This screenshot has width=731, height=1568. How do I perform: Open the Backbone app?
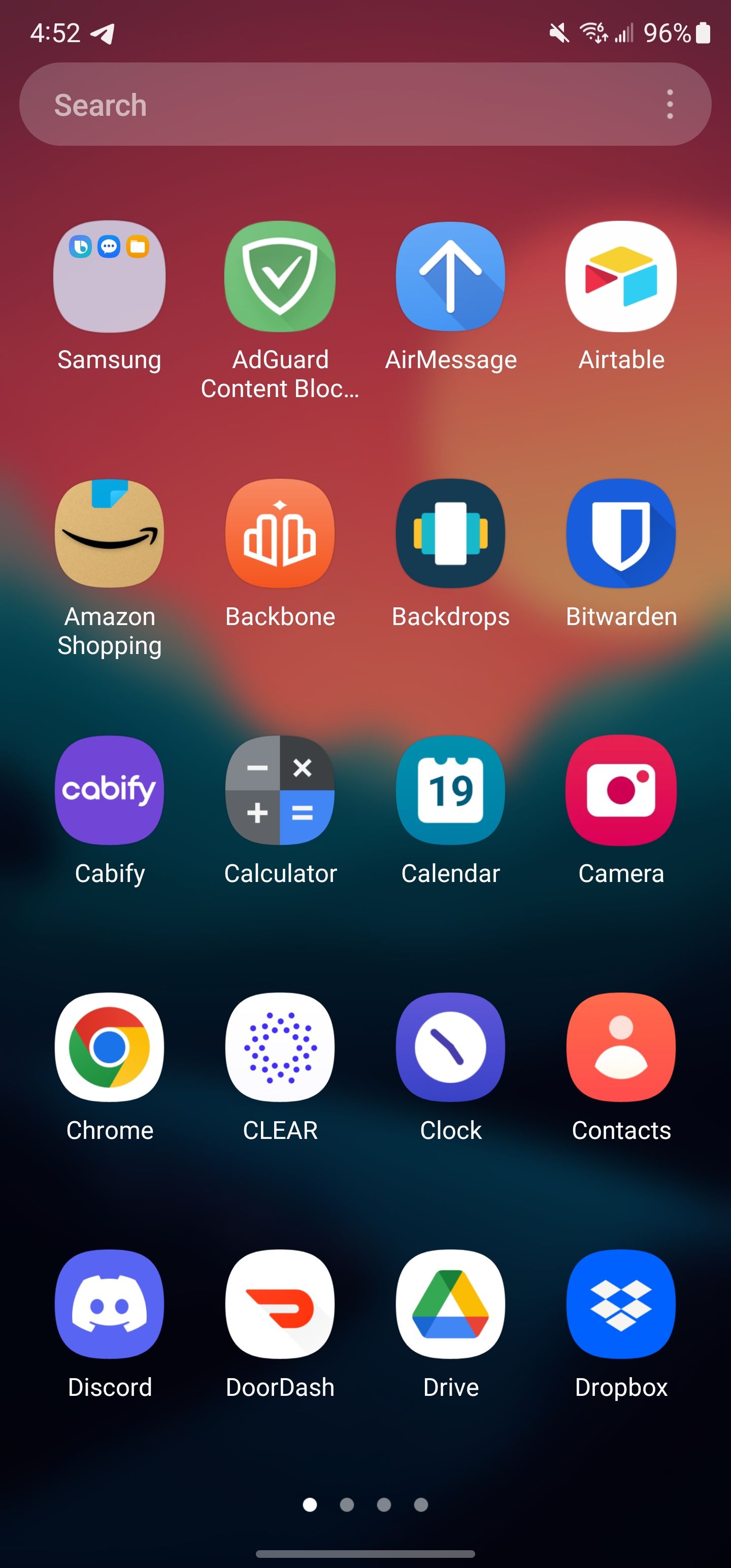click(279, 533)
